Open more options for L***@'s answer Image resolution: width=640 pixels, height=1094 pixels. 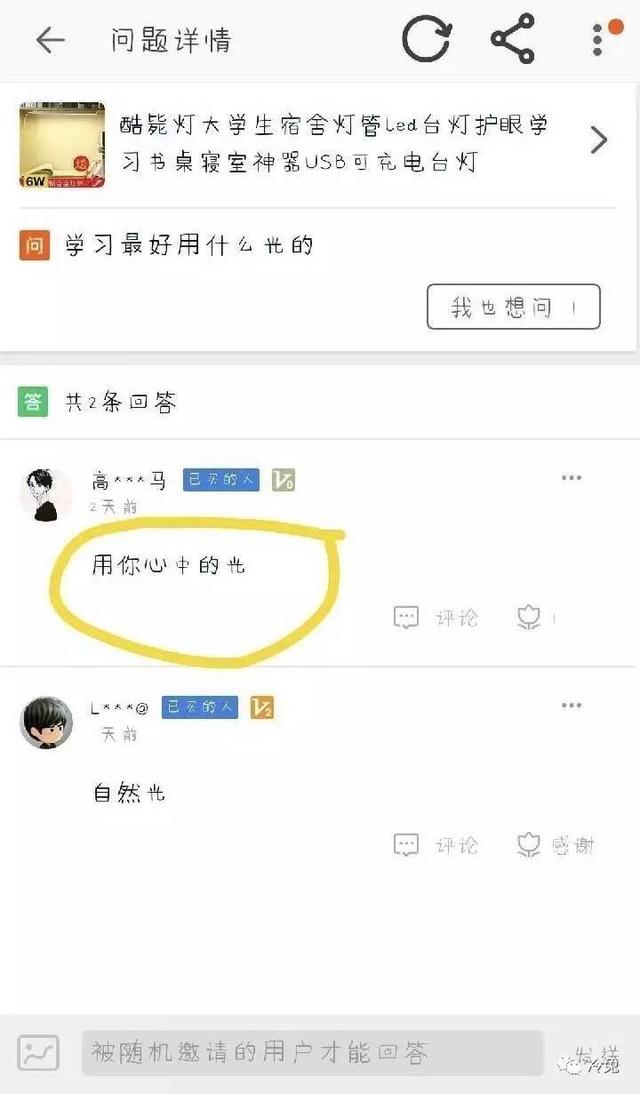571,706
